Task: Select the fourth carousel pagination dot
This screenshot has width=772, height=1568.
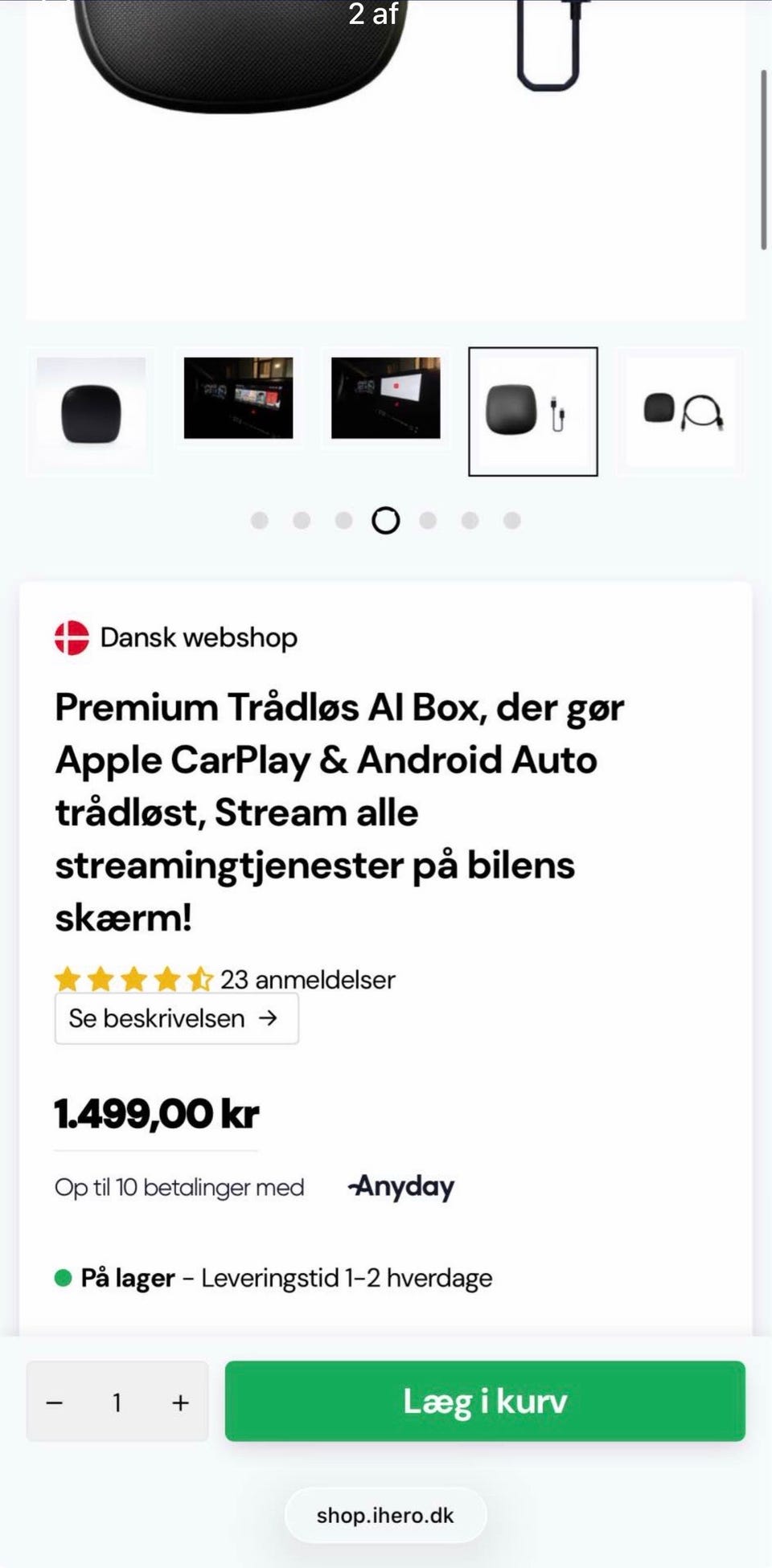Action: click(x=385, y=520)
